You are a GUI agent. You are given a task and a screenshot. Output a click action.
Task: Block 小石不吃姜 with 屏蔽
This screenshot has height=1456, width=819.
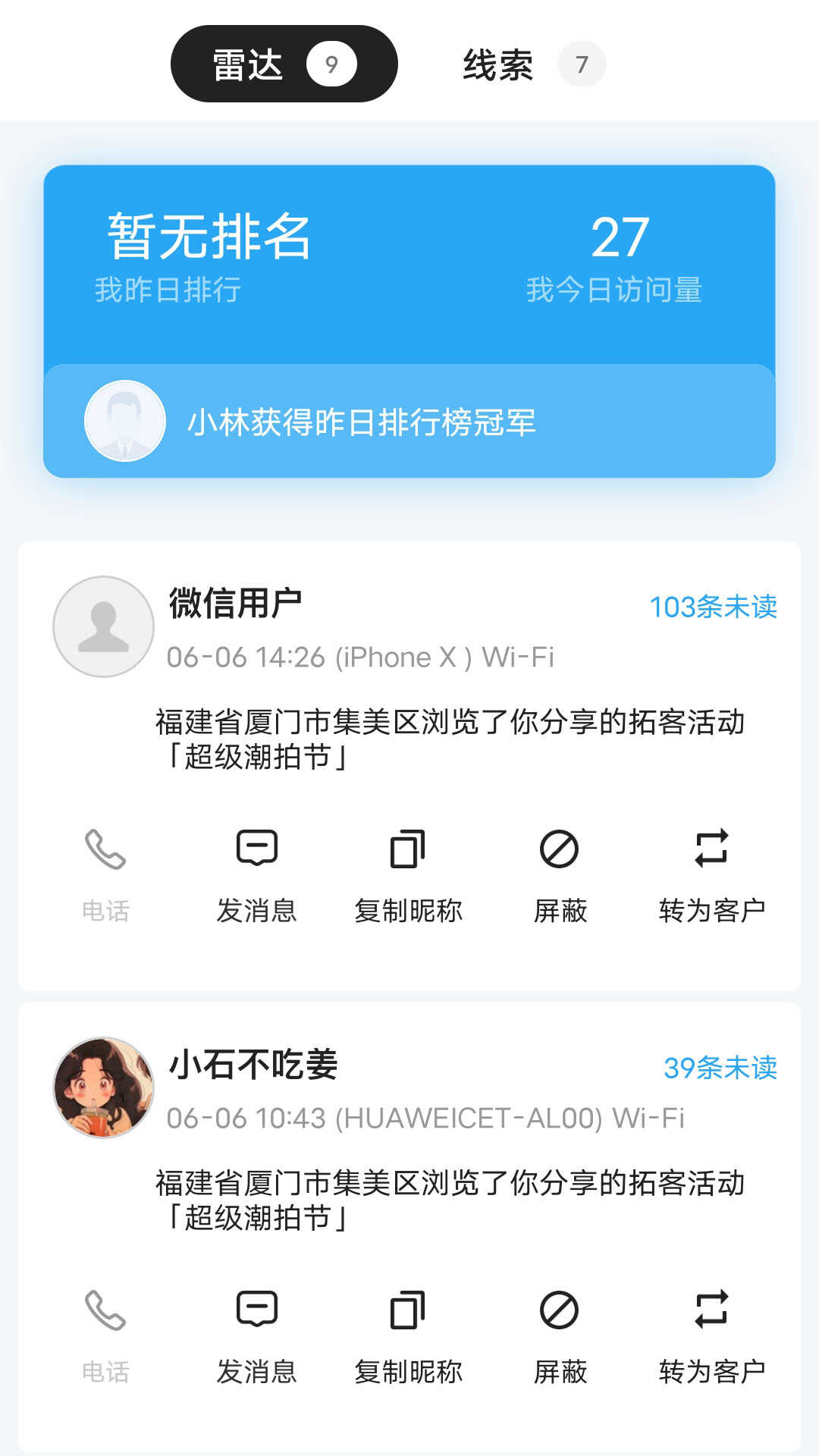(x=560, y=1337)
